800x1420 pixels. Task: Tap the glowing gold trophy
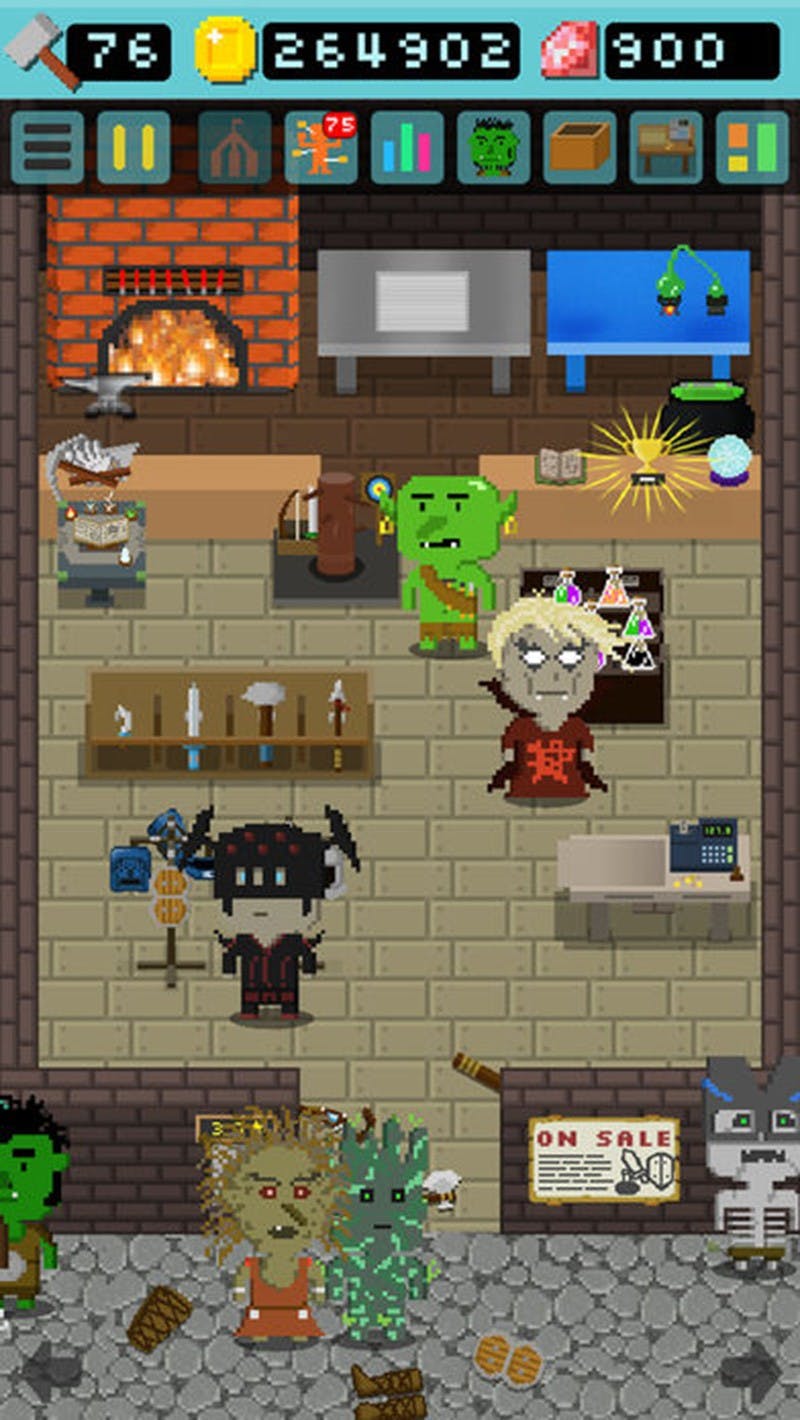coord(645,460)
